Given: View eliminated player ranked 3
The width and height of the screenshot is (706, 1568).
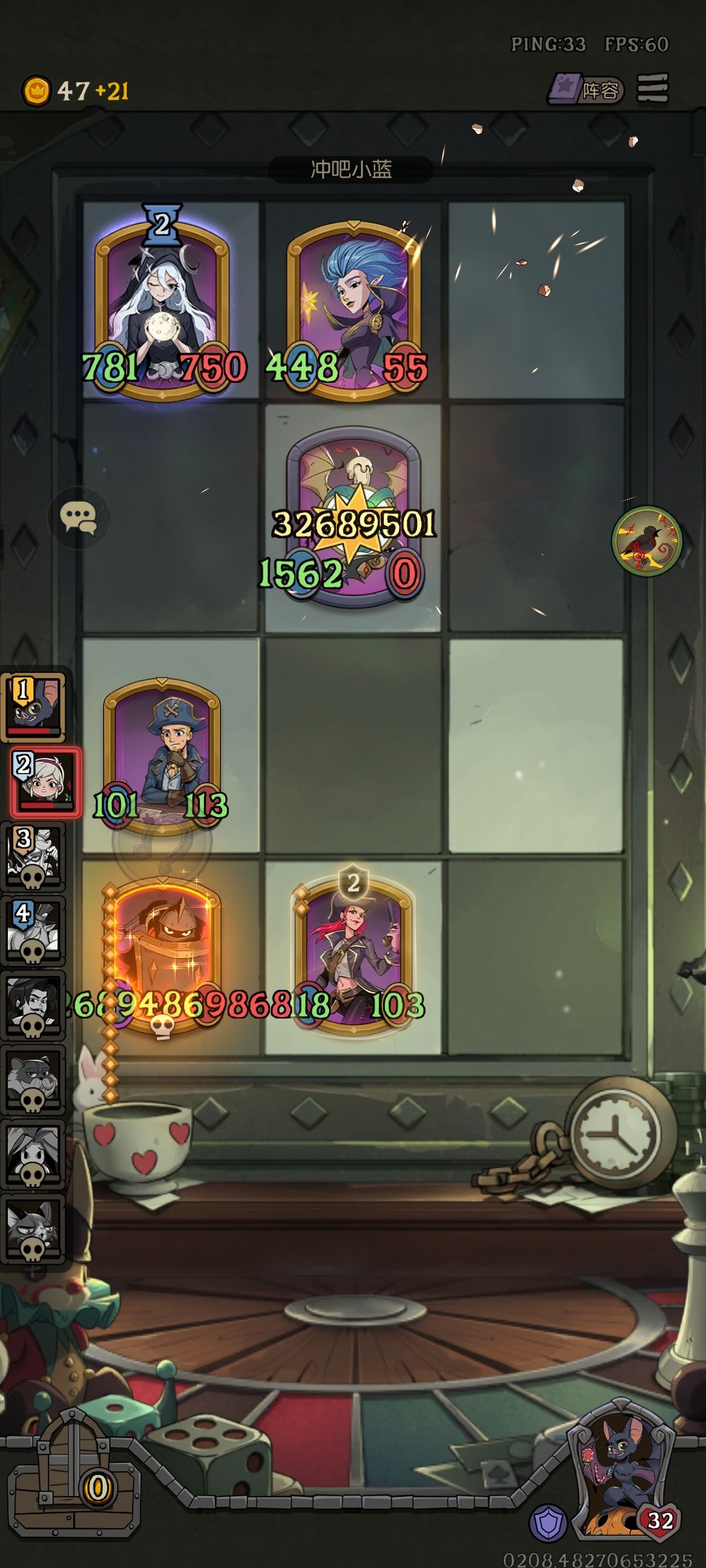Looking at the screenshot, I should point(34,857).
